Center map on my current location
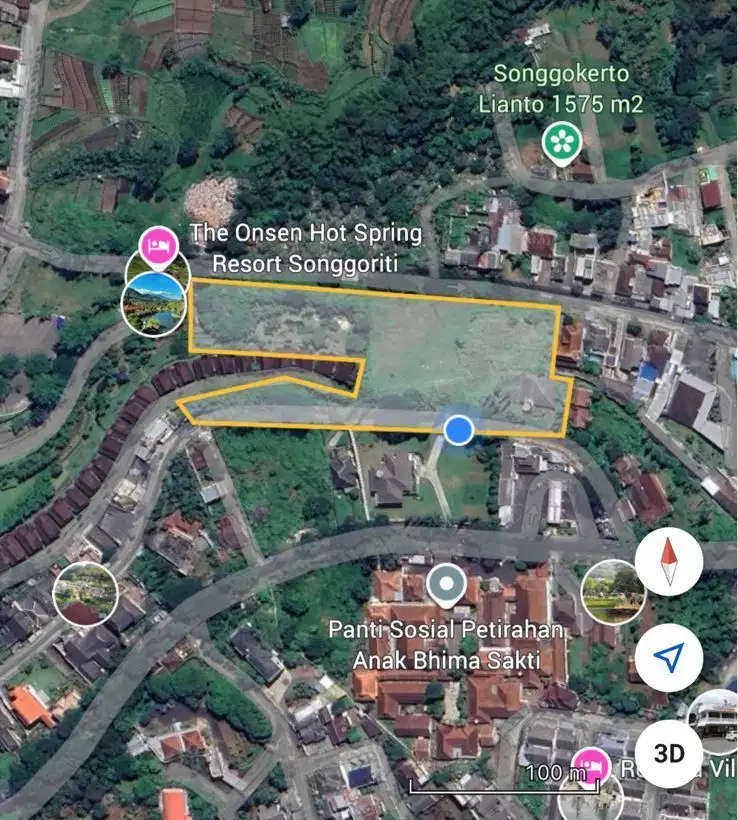This screenshot has height=820, width=738. point(669,657)
